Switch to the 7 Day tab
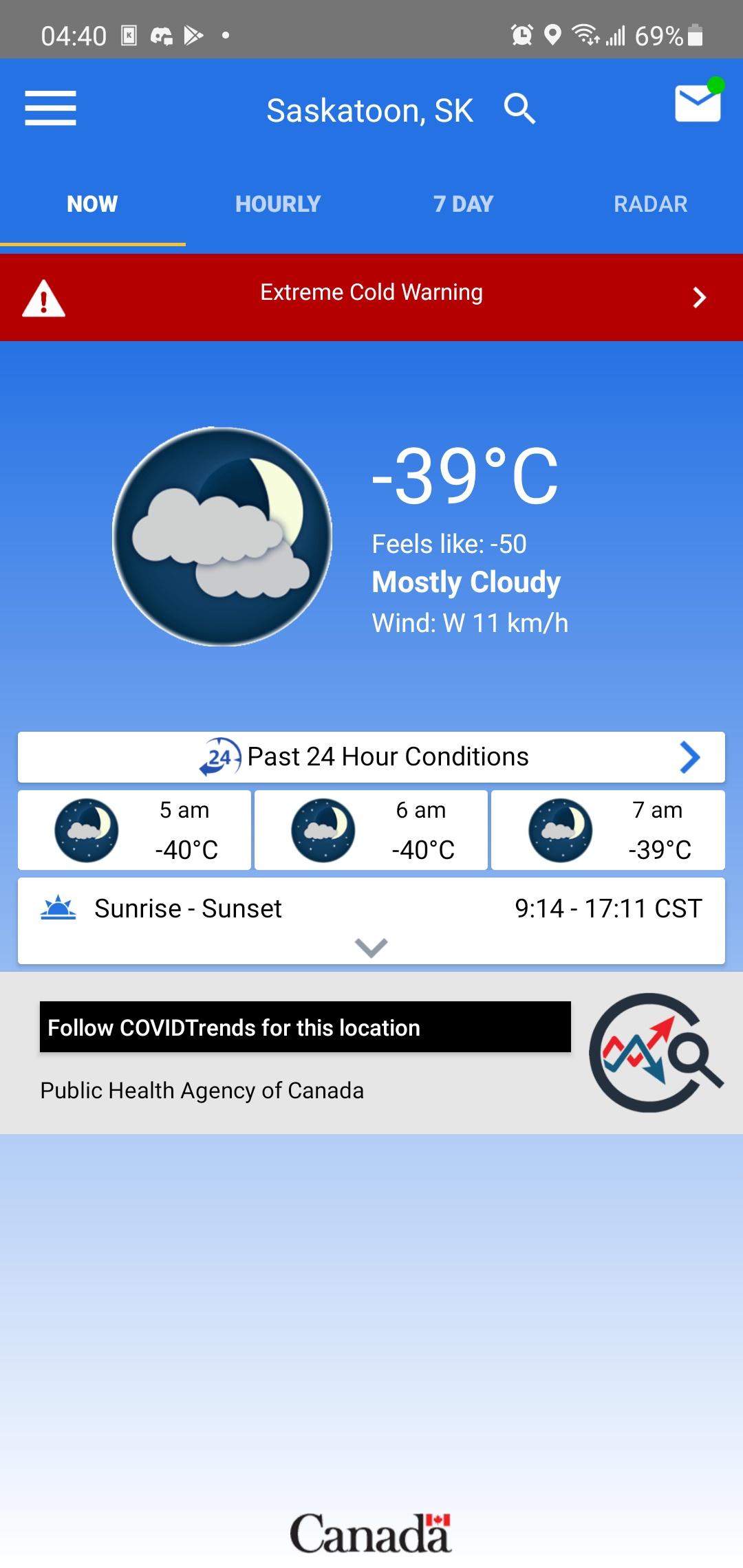 (463, 204)
